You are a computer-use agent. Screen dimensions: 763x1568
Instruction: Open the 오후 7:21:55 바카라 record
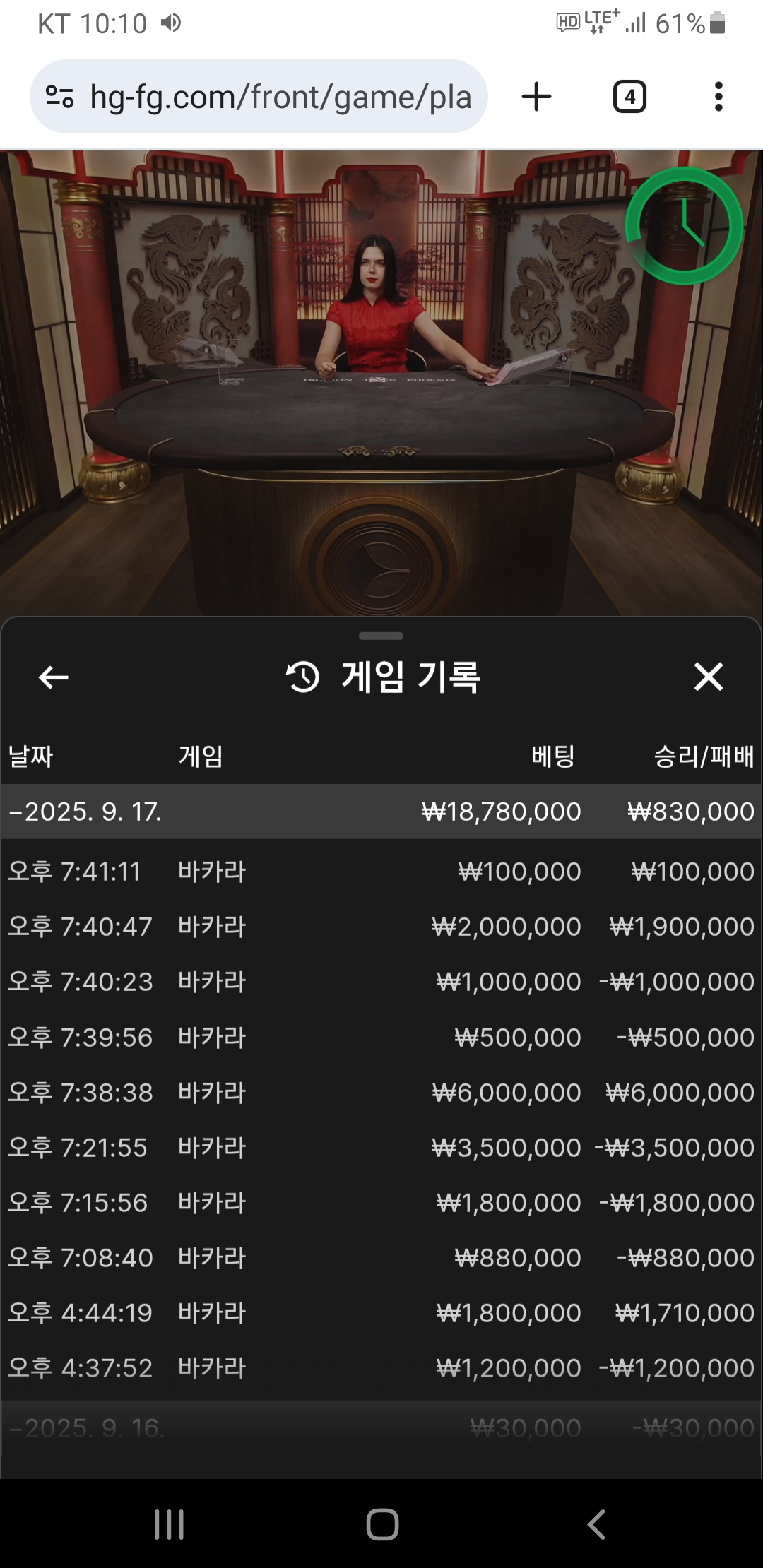pyautogui.click(x=381, y=1148)
